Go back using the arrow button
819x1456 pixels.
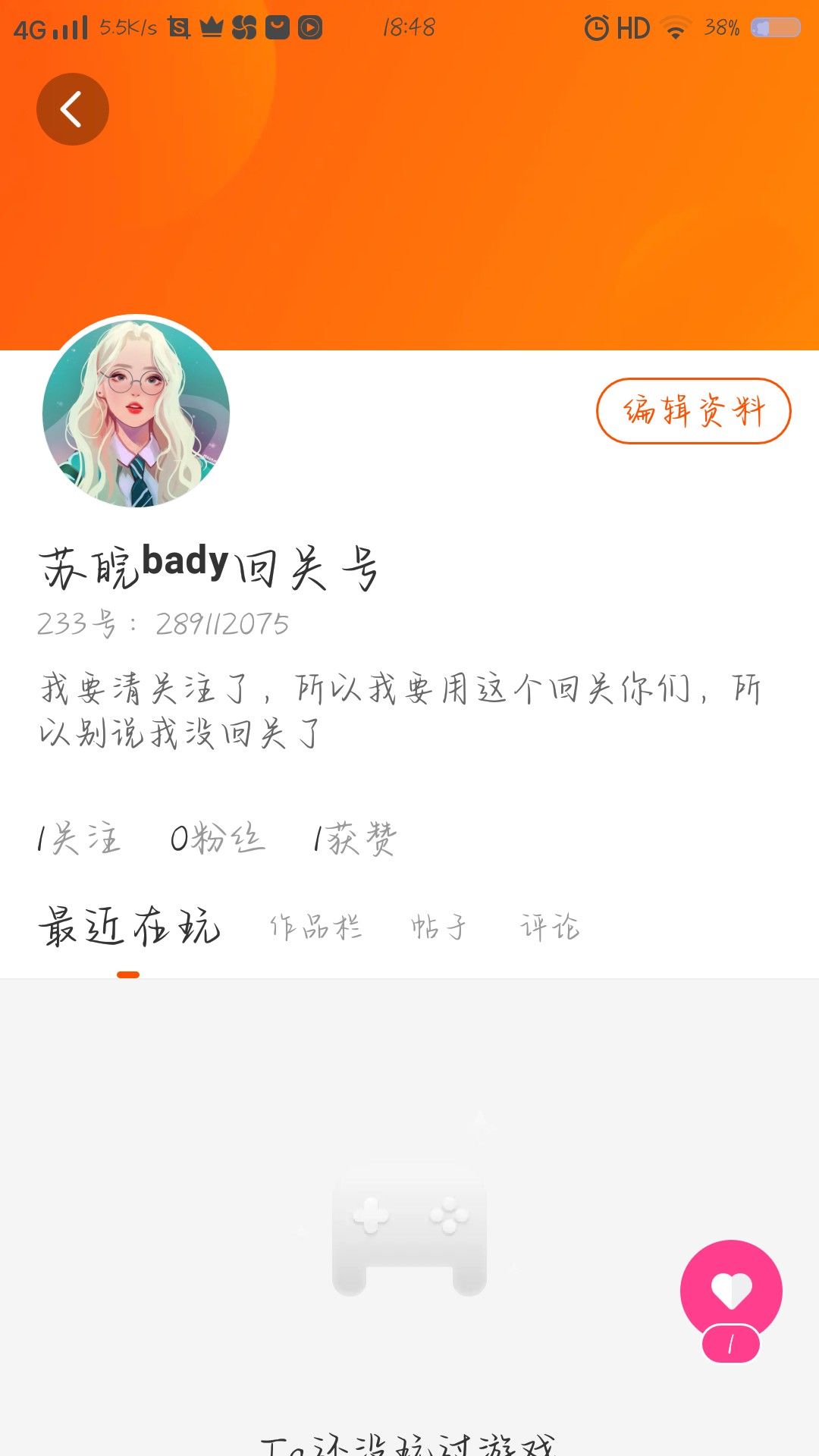tap(73, 109)
